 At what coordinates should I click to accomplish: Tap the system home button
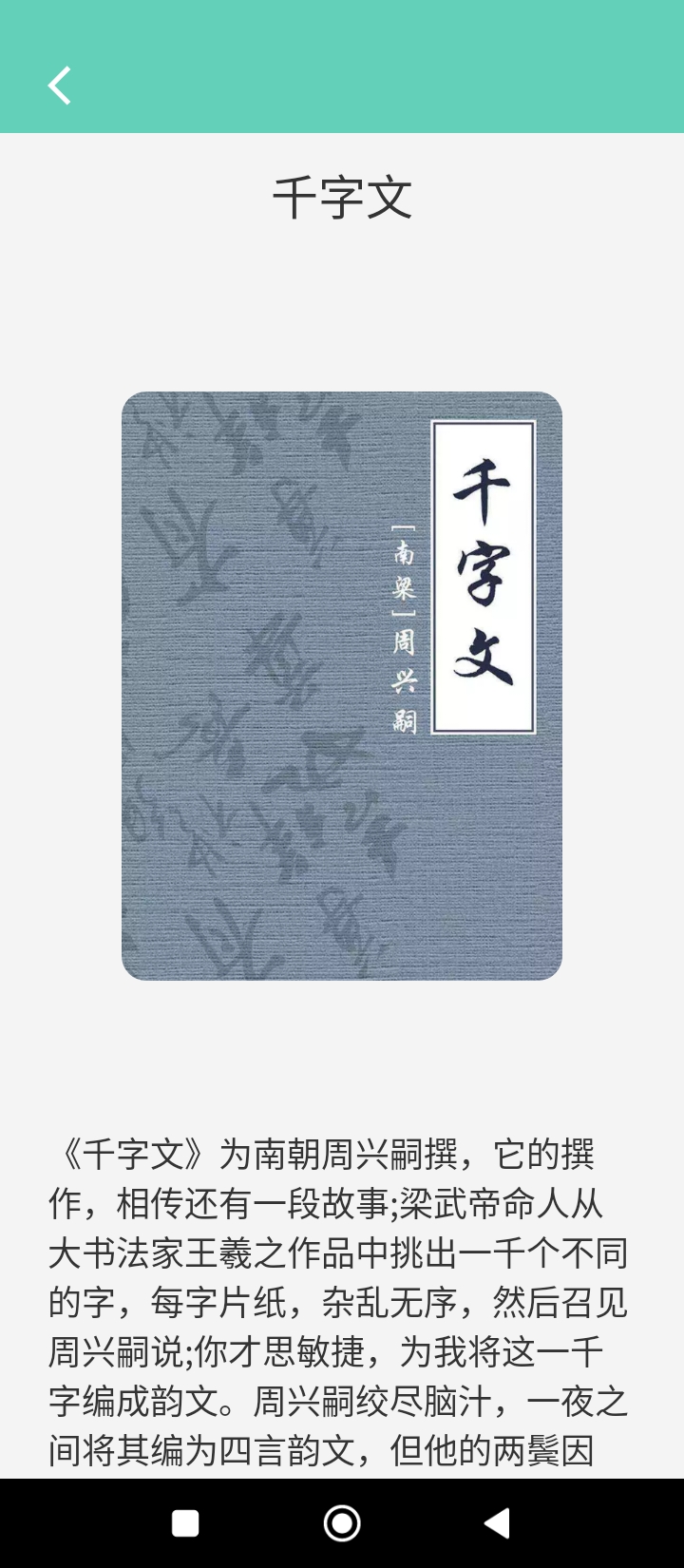point(342,1523)
